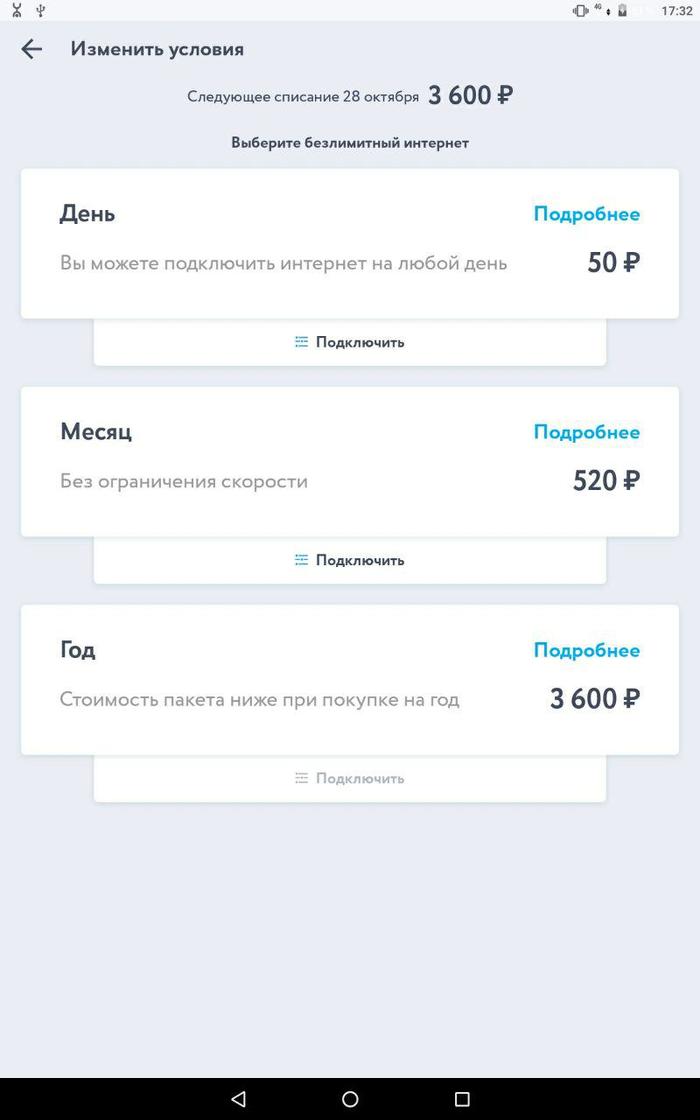Tap Подключить under the Год plan
The width and height of the screenshot is (700, 1120).
click(350, 778)
